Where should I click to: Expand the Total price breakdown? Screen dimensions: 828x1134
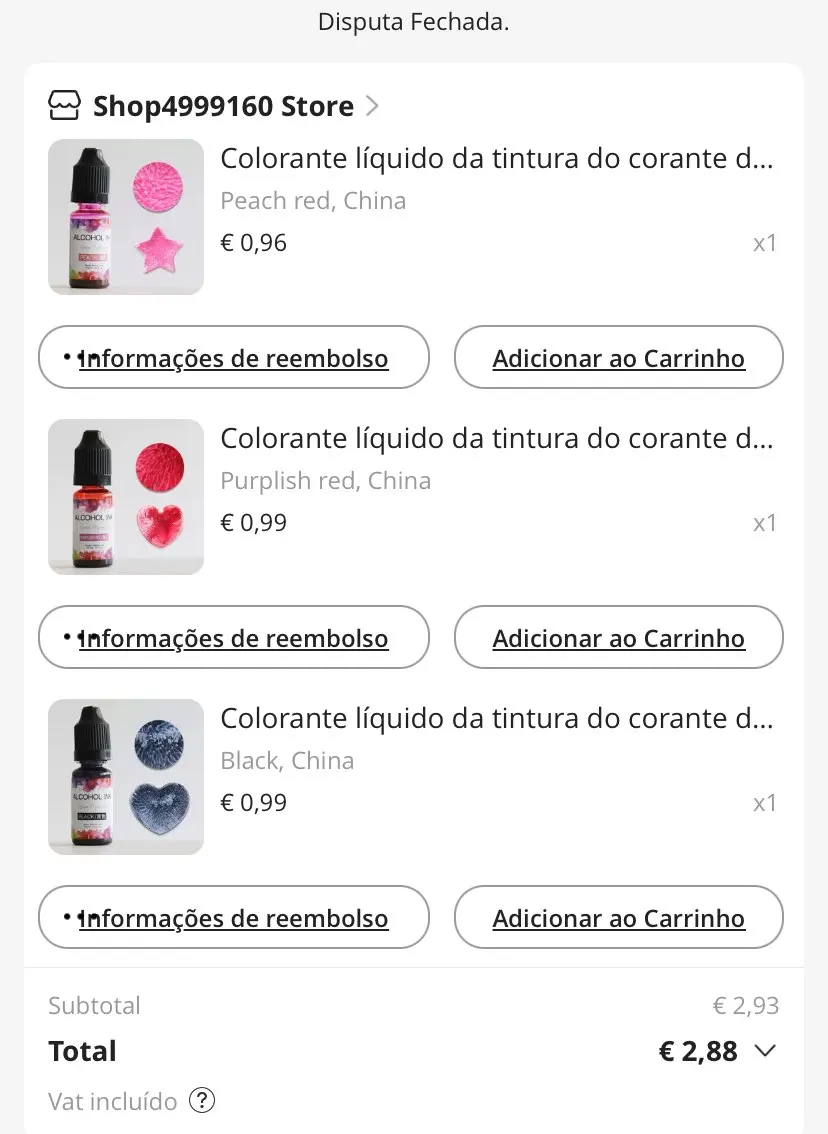(765, 1051)
